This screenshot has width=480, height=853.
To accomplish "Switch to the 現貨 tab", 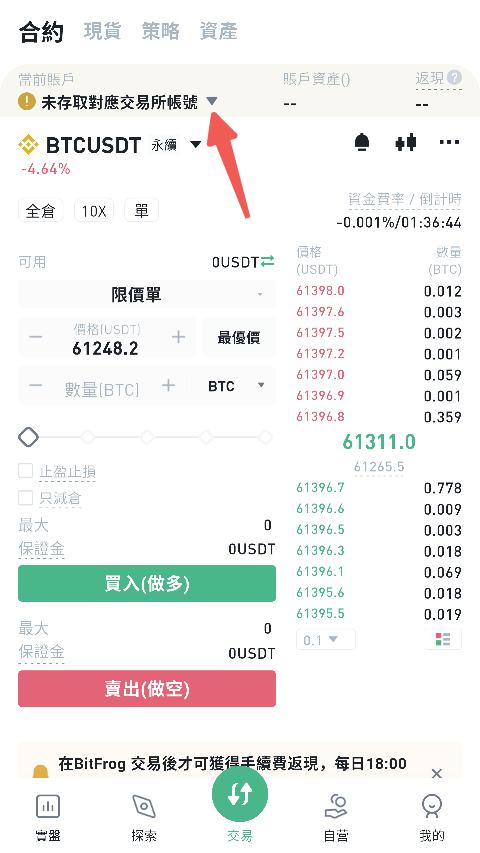I will pos(102,31).
